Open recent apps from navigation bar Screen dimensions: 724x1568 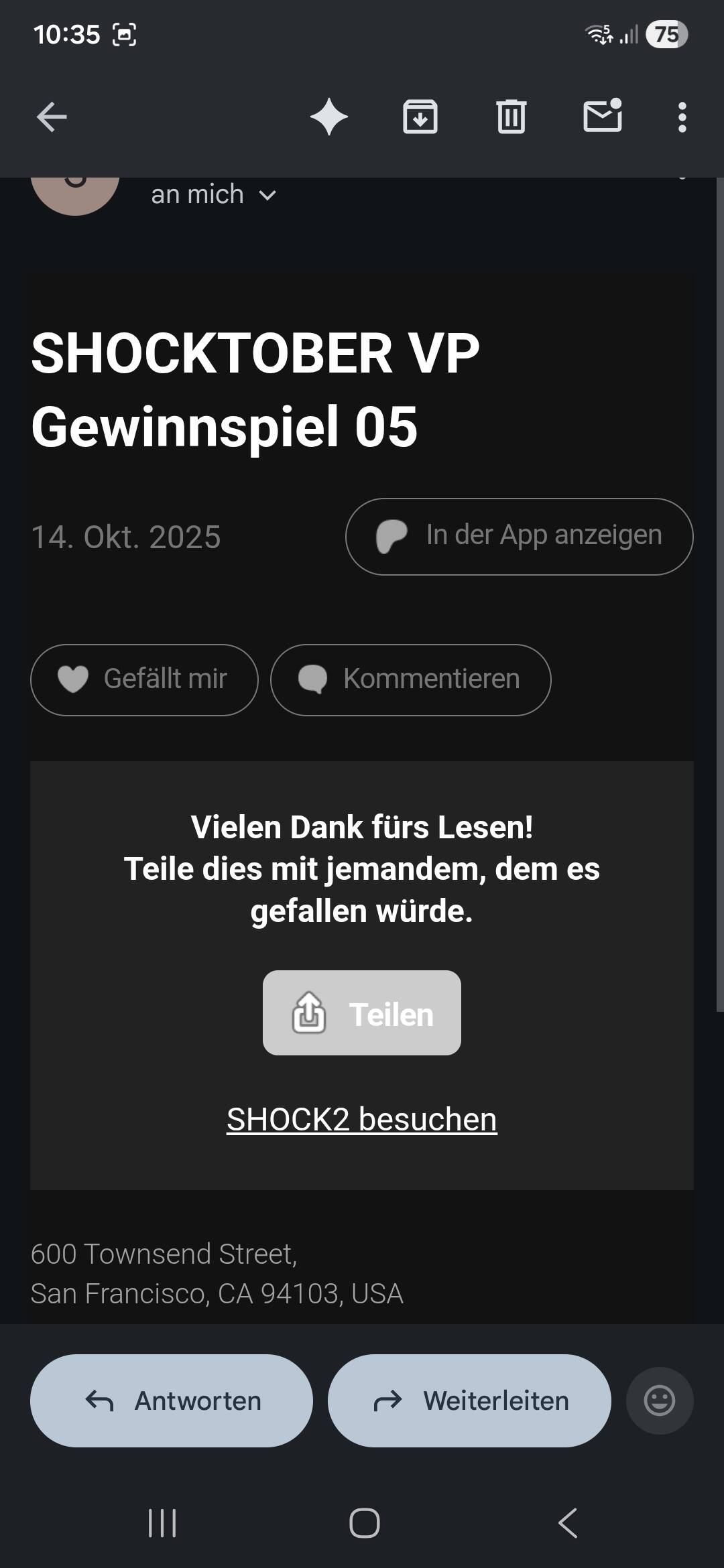162,1523
